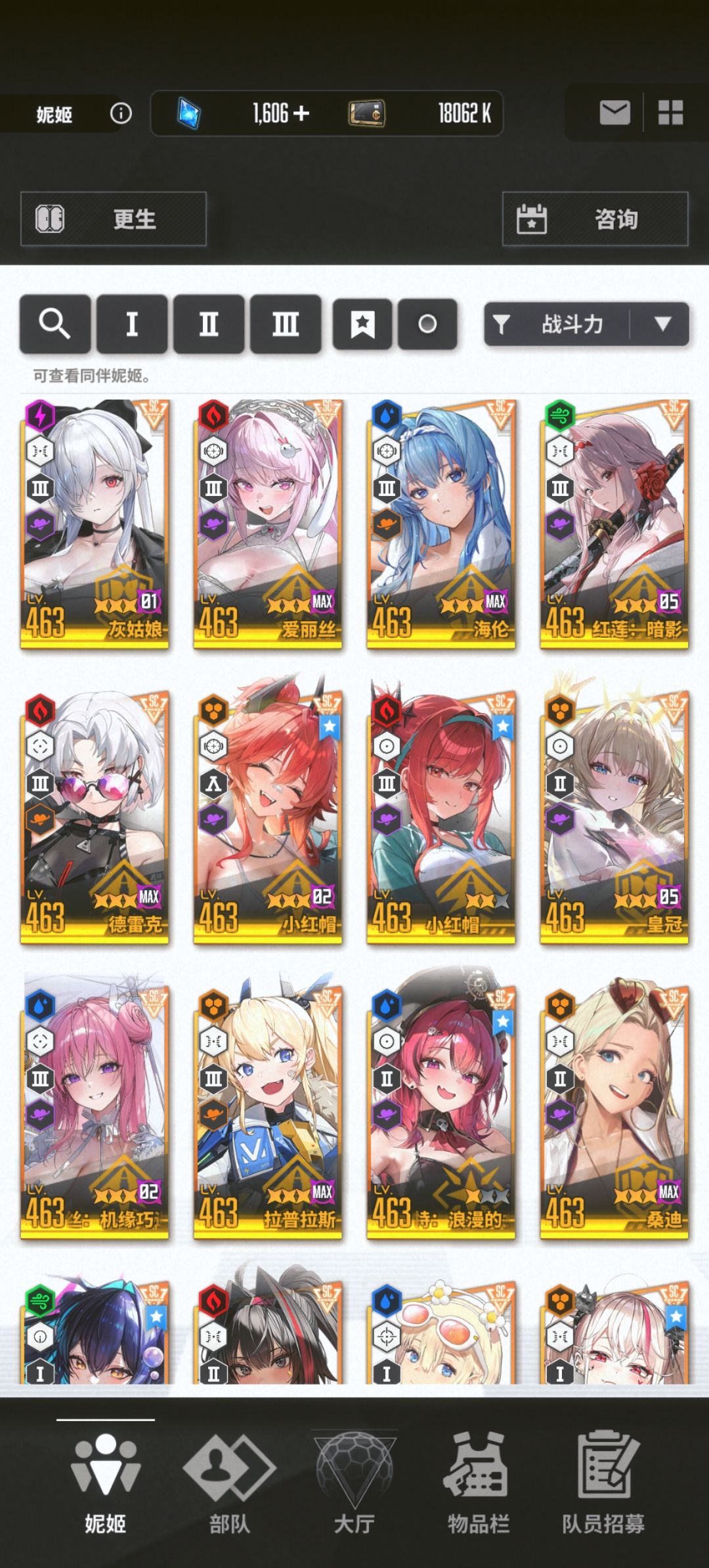This screenshot has width=709, height=1568.
Task: Open the 队员招募 recruit tab
Action: coord(603,1484)
